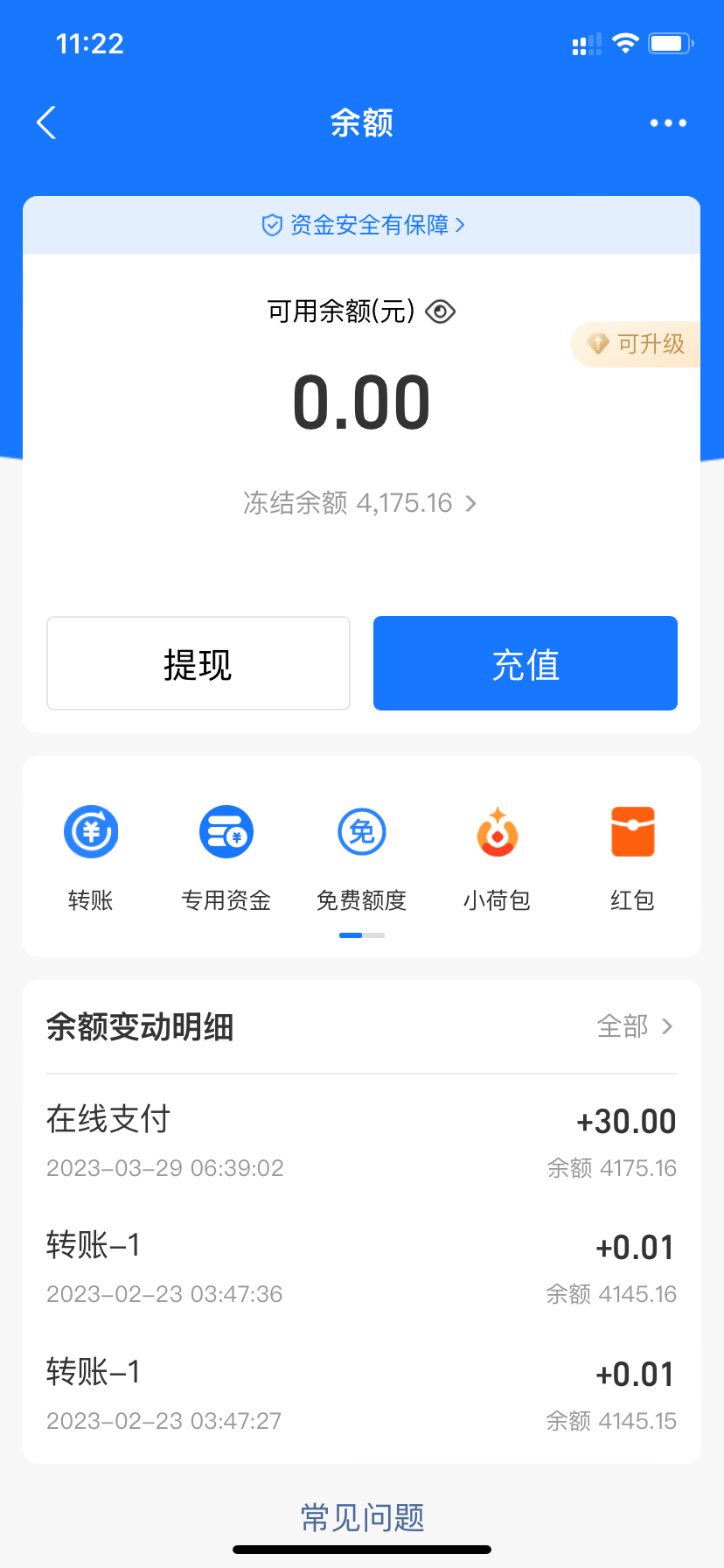
Task: Open the 小荷包 savings pouch
Action: point(497,831)
